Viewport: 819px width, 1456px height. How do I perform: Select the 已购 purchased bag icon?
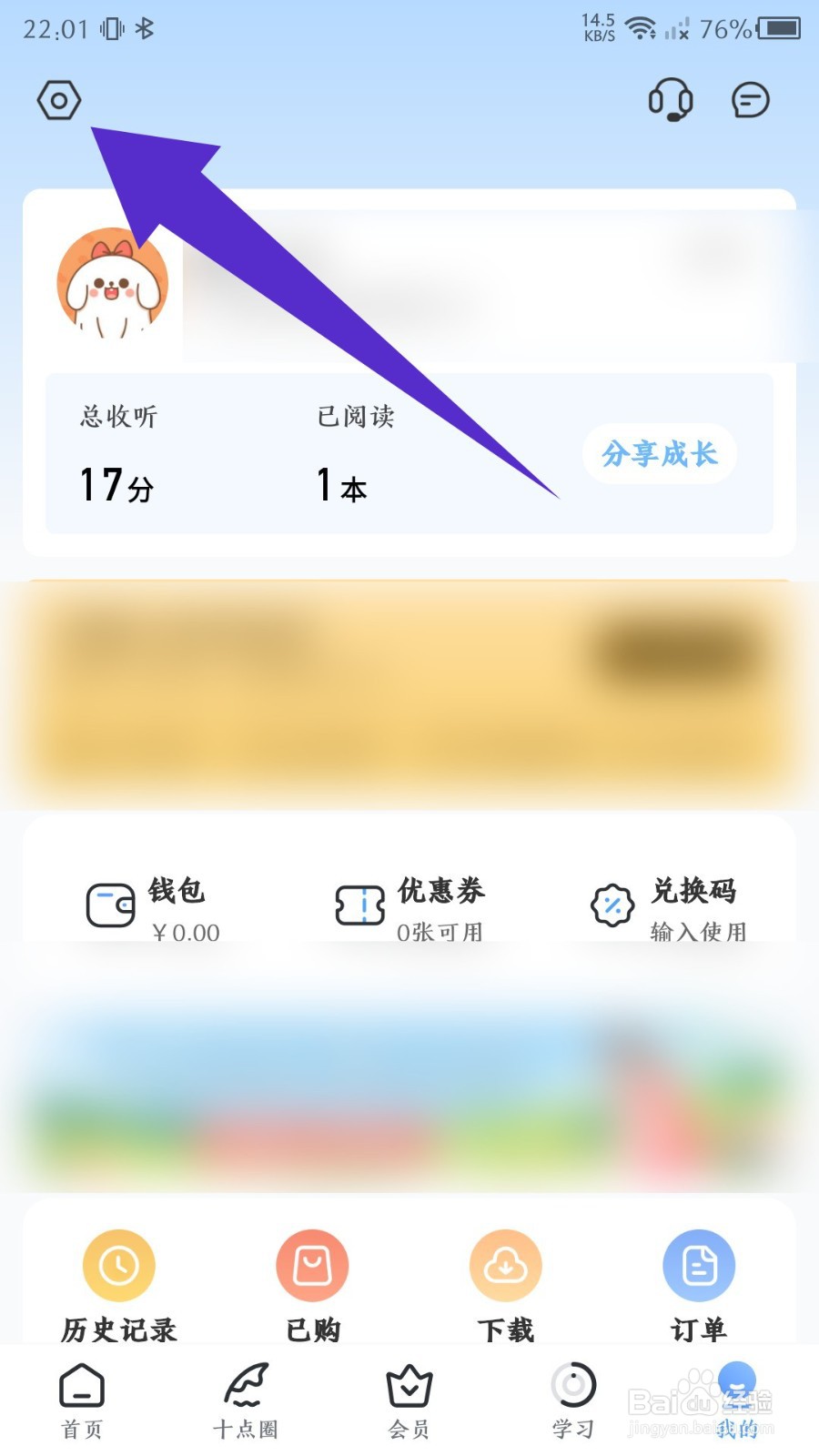point(312,1265)
